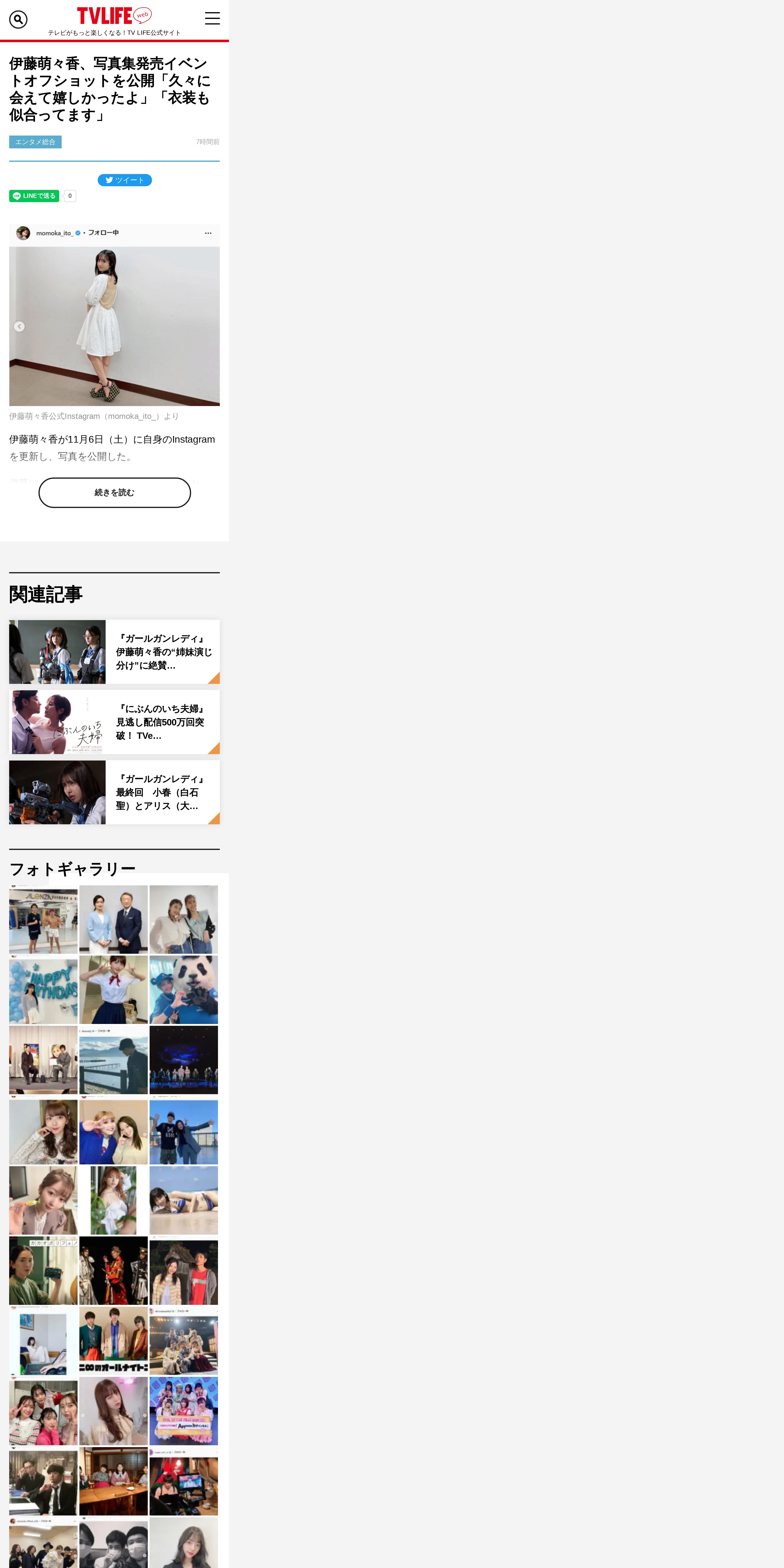Open related article 『にぶんのいち夫婦』見逃し配信
The height and width of the screenshot is (1568, 784).
tap(114, 722)
